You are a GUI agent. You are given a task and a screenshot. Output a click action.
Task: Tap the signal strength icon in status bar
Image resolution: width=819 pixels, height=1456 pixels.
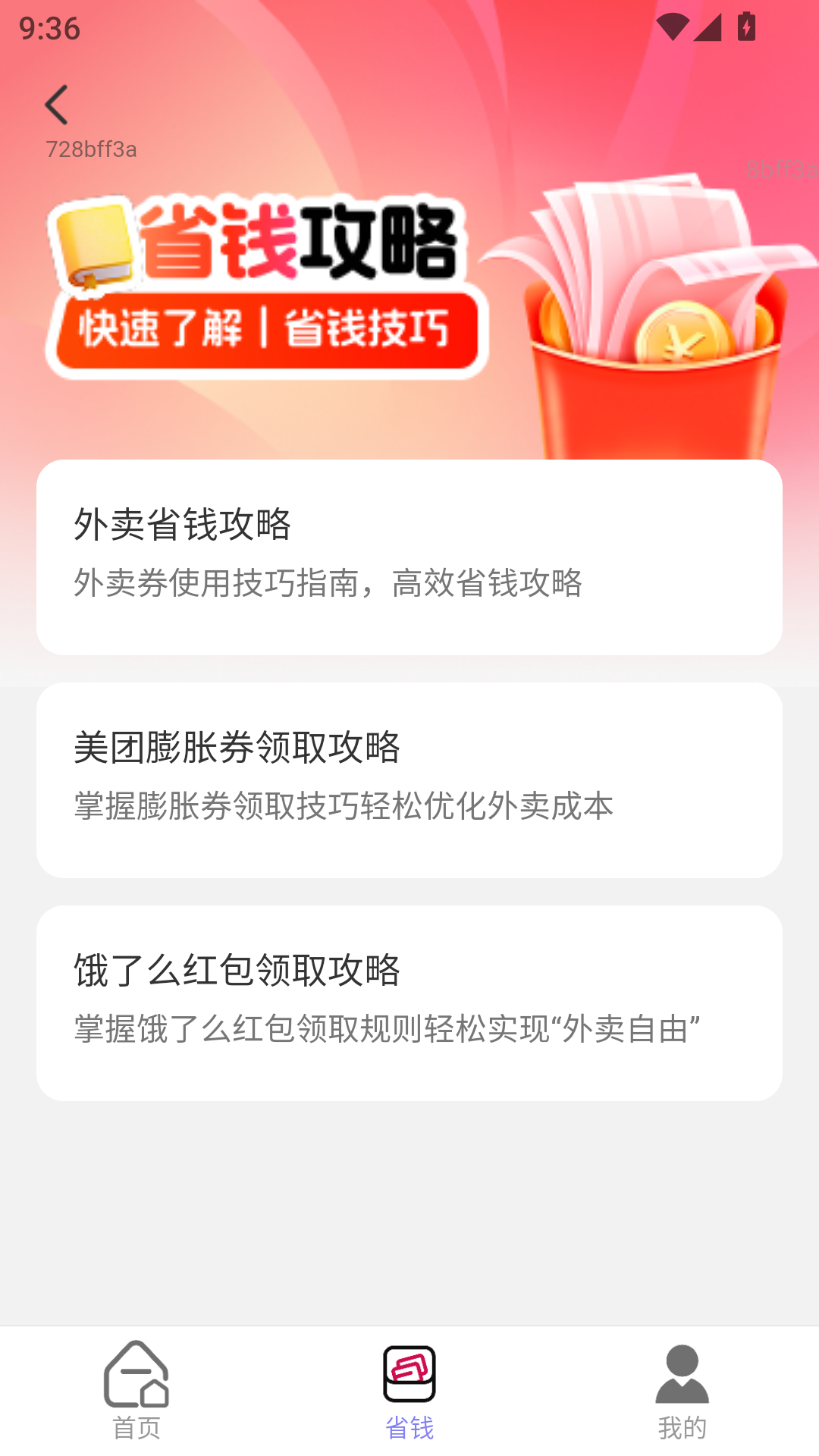pyautogui.click(x=708, y=27)
